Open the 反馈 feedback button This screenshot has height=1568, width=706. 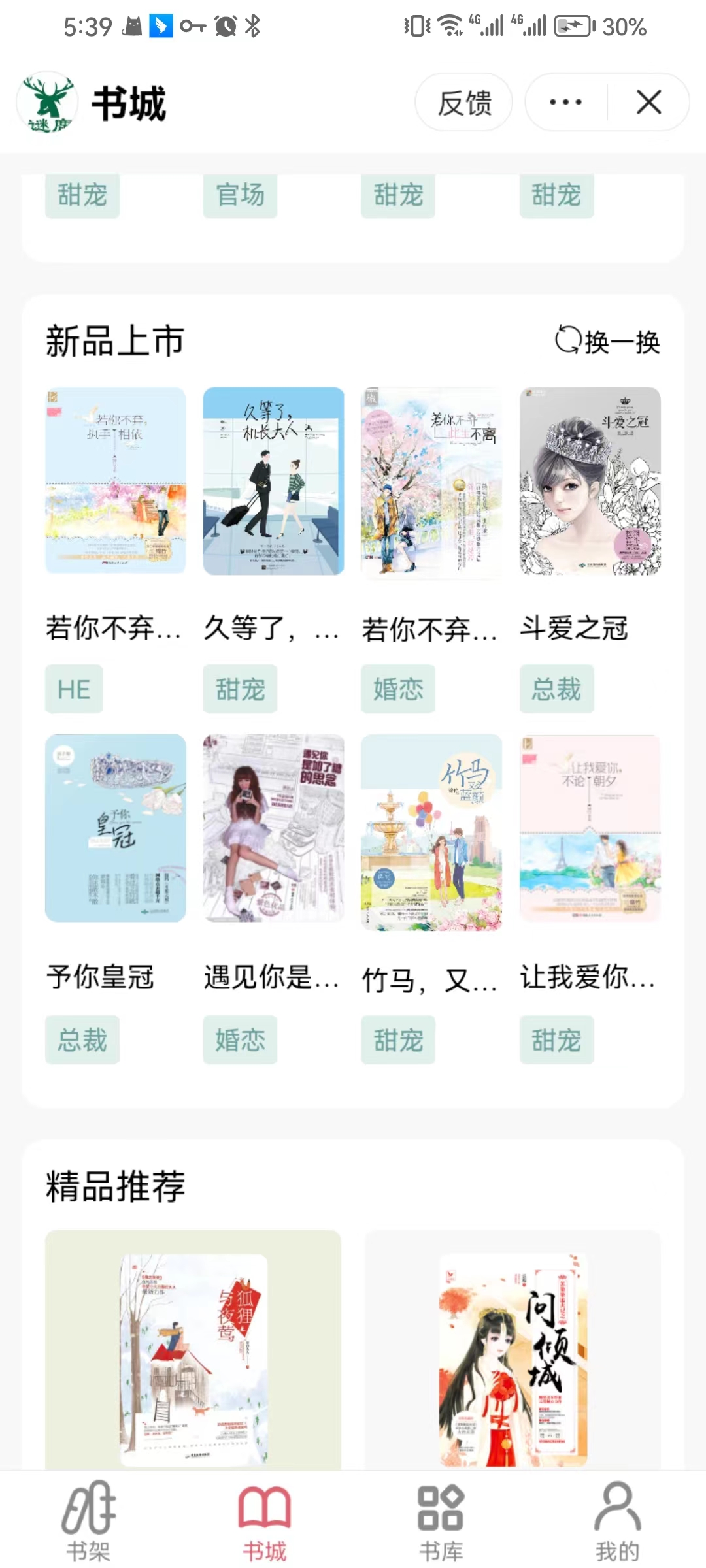pyautogui.click(x=463, y=103)
